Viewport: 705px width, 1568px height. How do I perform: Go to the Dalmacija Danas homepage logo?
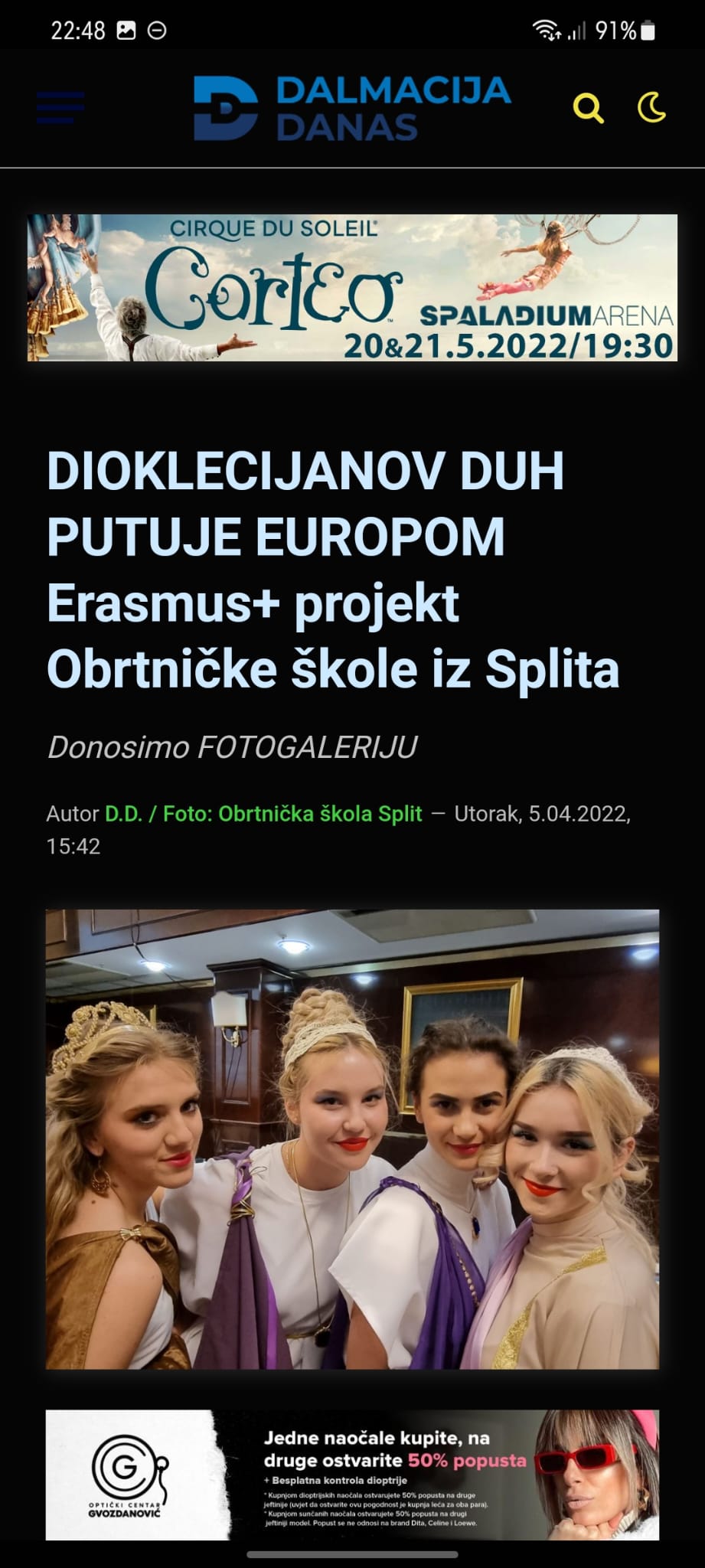pos(352,108)
